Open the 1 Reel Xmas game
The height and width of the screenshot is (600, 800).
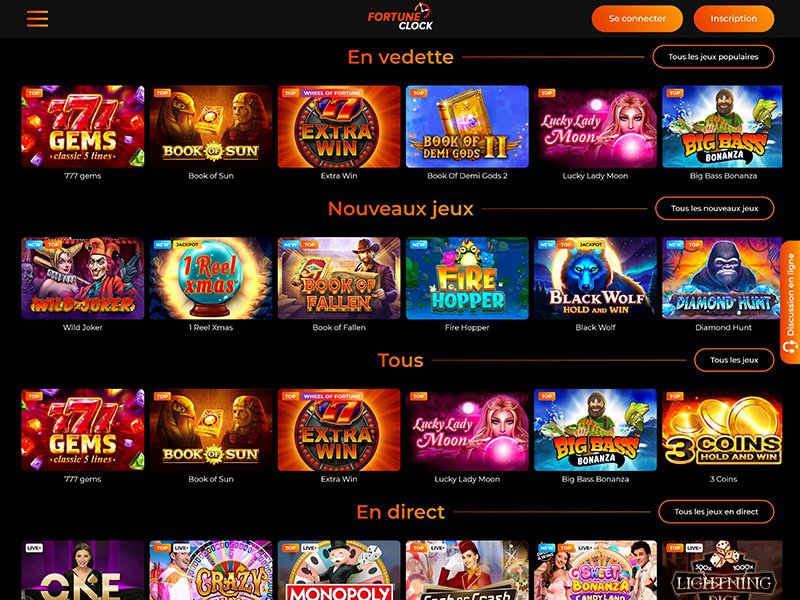(211, 278)
